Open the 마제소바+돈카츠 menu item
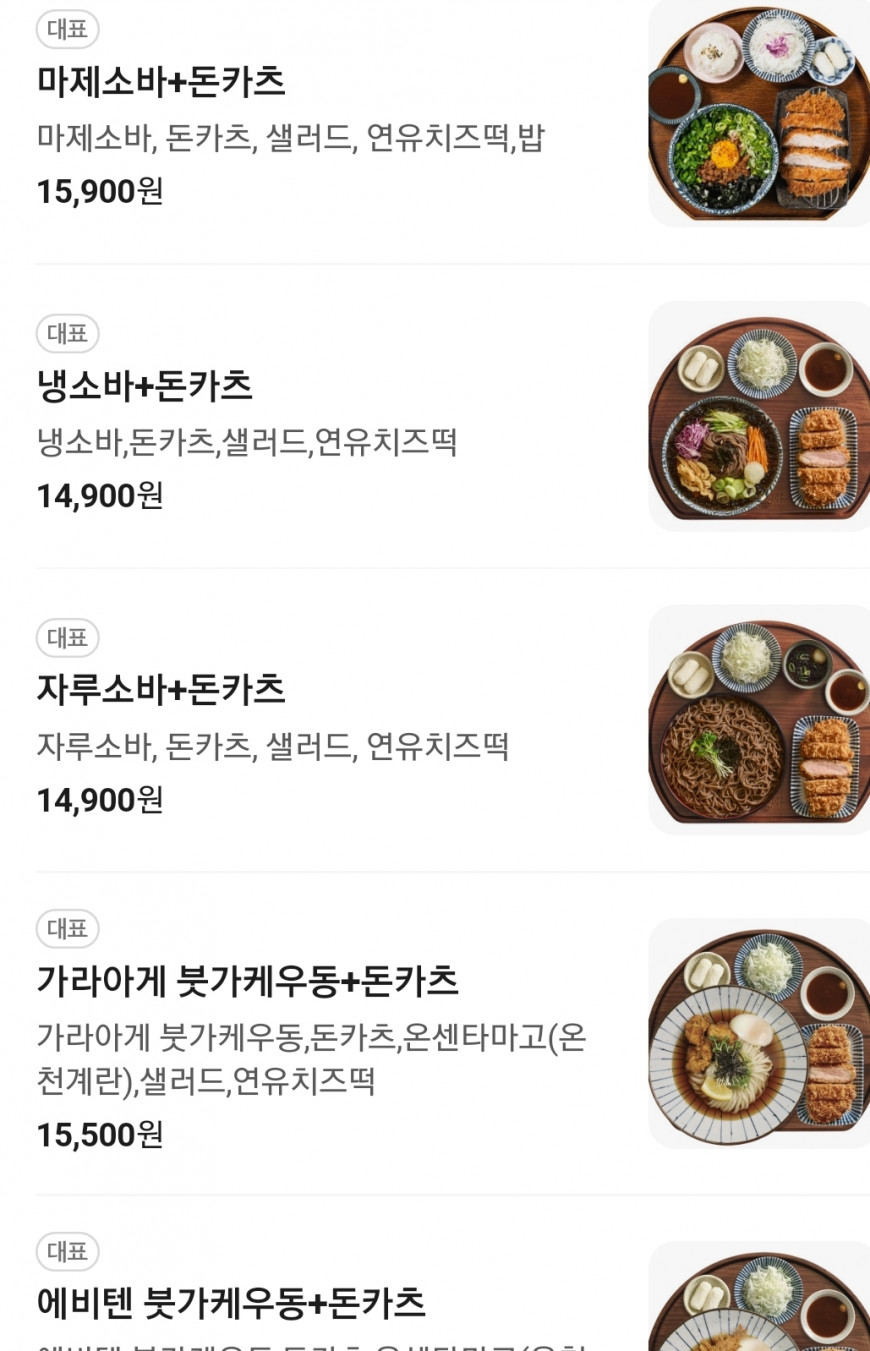The image size is (870, 1351). pyautogui.click(x=162, y=82)
